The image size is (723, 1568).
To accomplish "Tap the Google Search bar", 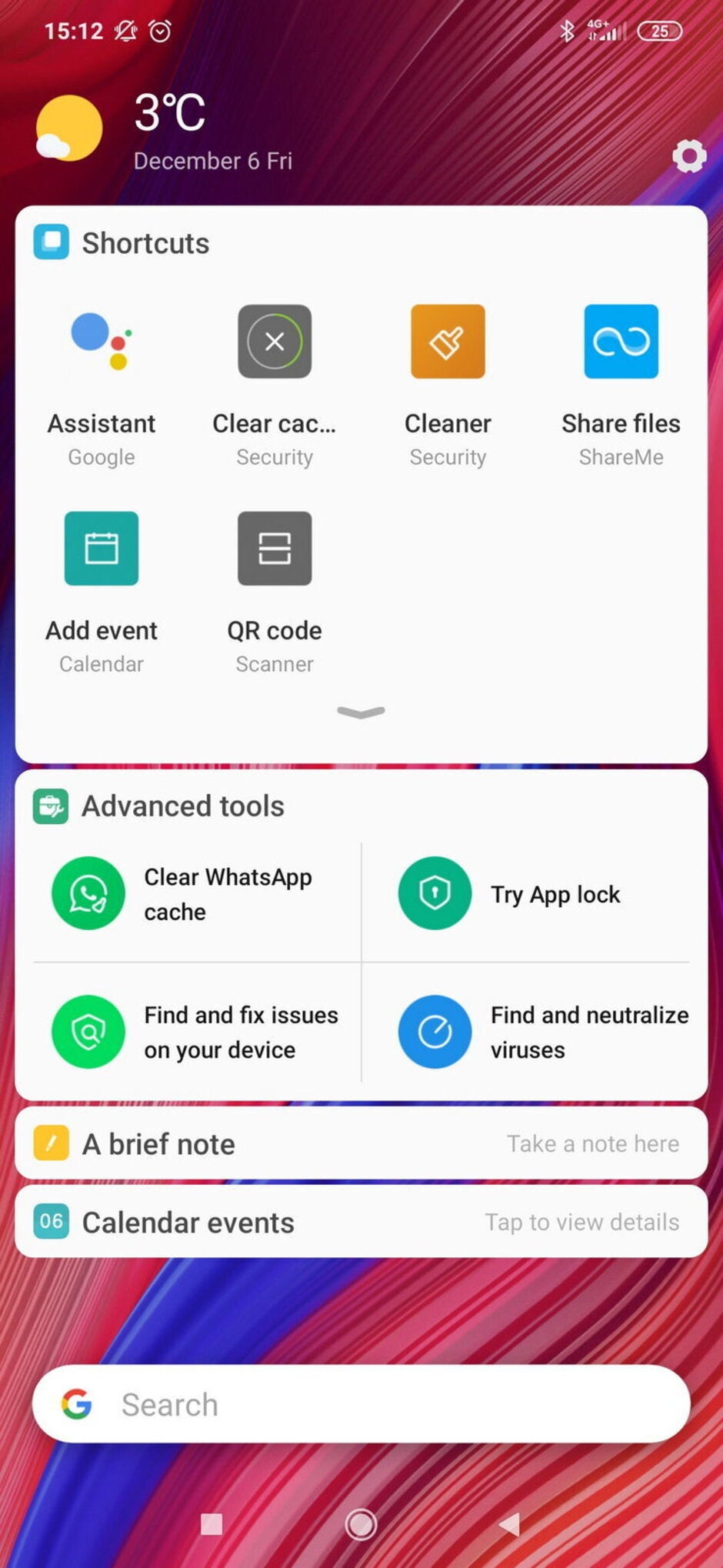I will tap(361, 1403).
